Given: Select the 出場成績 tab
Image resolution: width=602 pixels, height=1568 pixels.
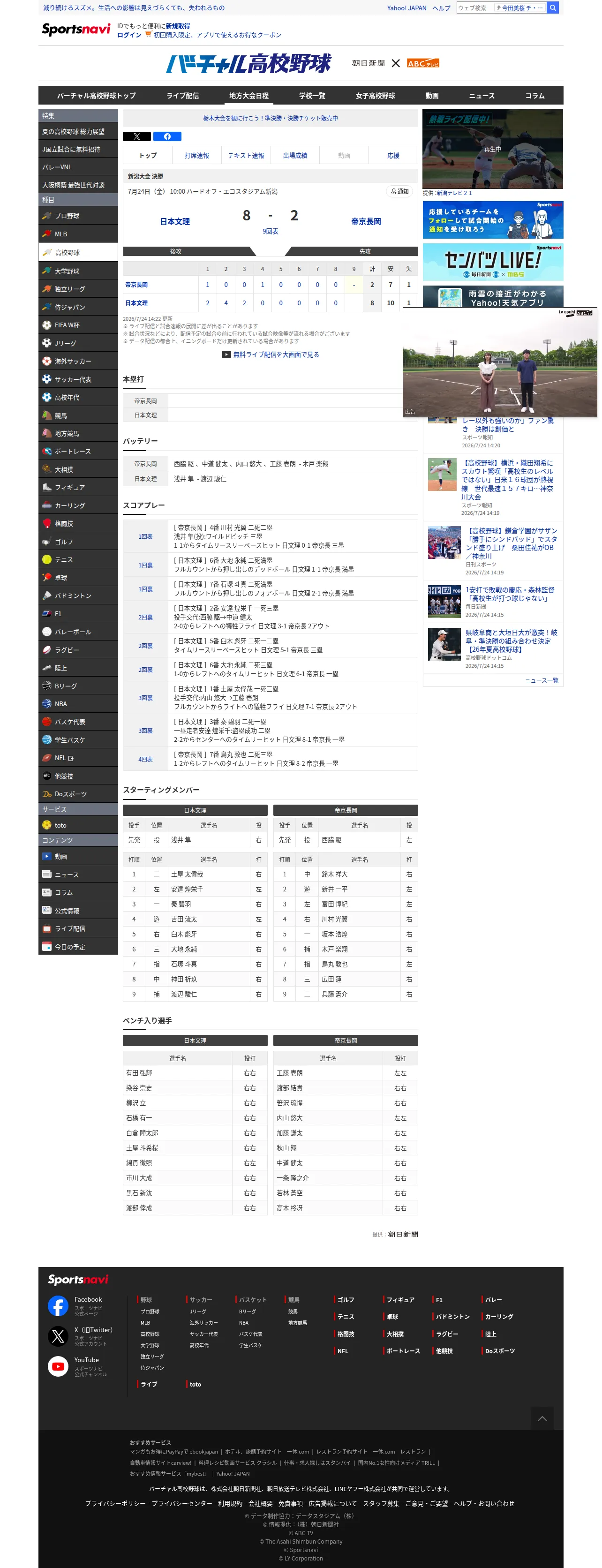Looking at the screenshot, I should 294,156.
